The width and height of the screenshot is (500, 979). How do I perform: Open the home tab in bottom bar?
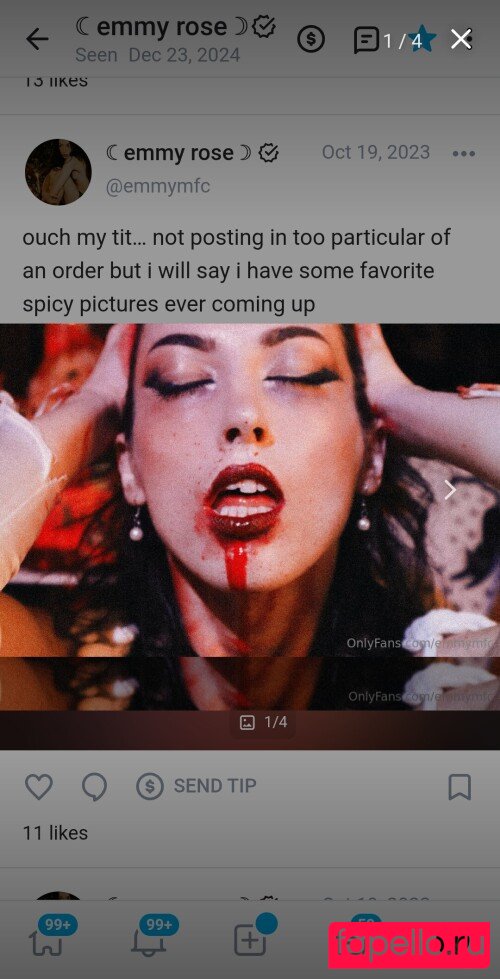47,940
